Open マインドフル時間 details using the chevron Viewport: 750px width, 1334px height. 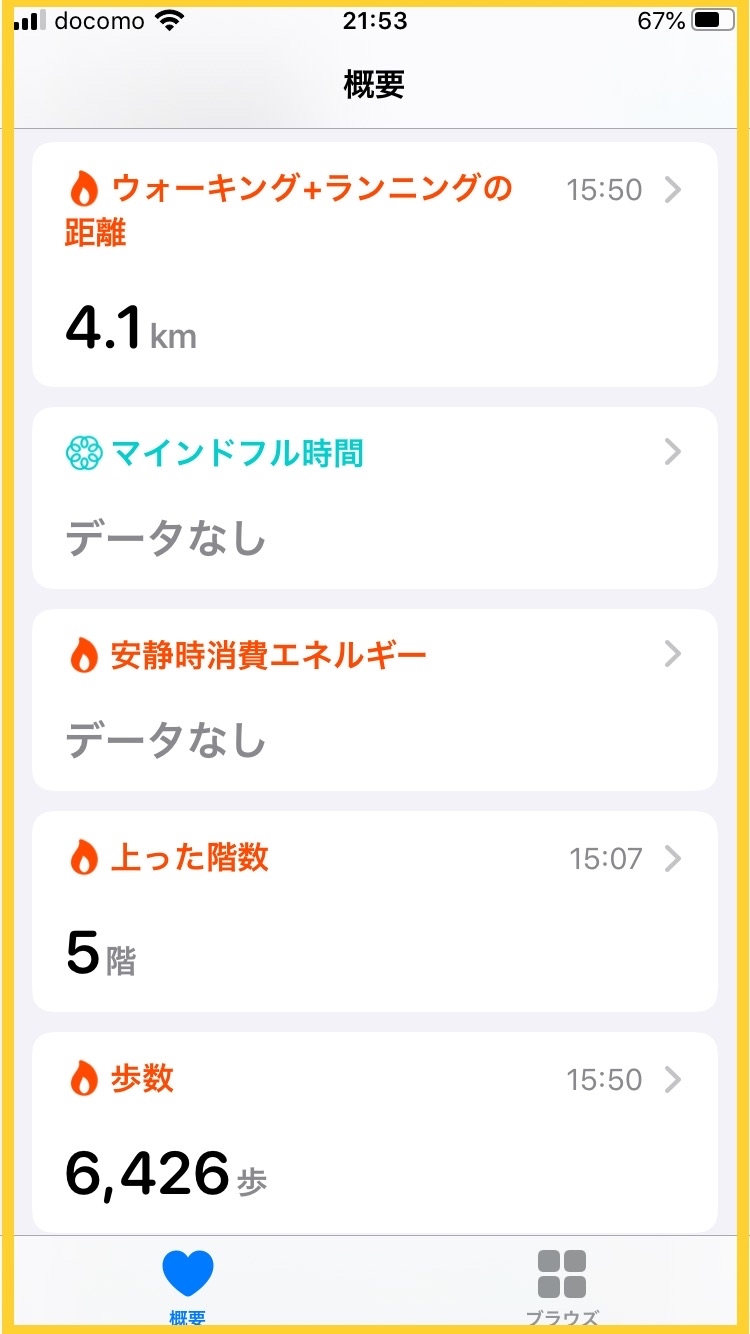pyautogui.click(x=673, y=453)
